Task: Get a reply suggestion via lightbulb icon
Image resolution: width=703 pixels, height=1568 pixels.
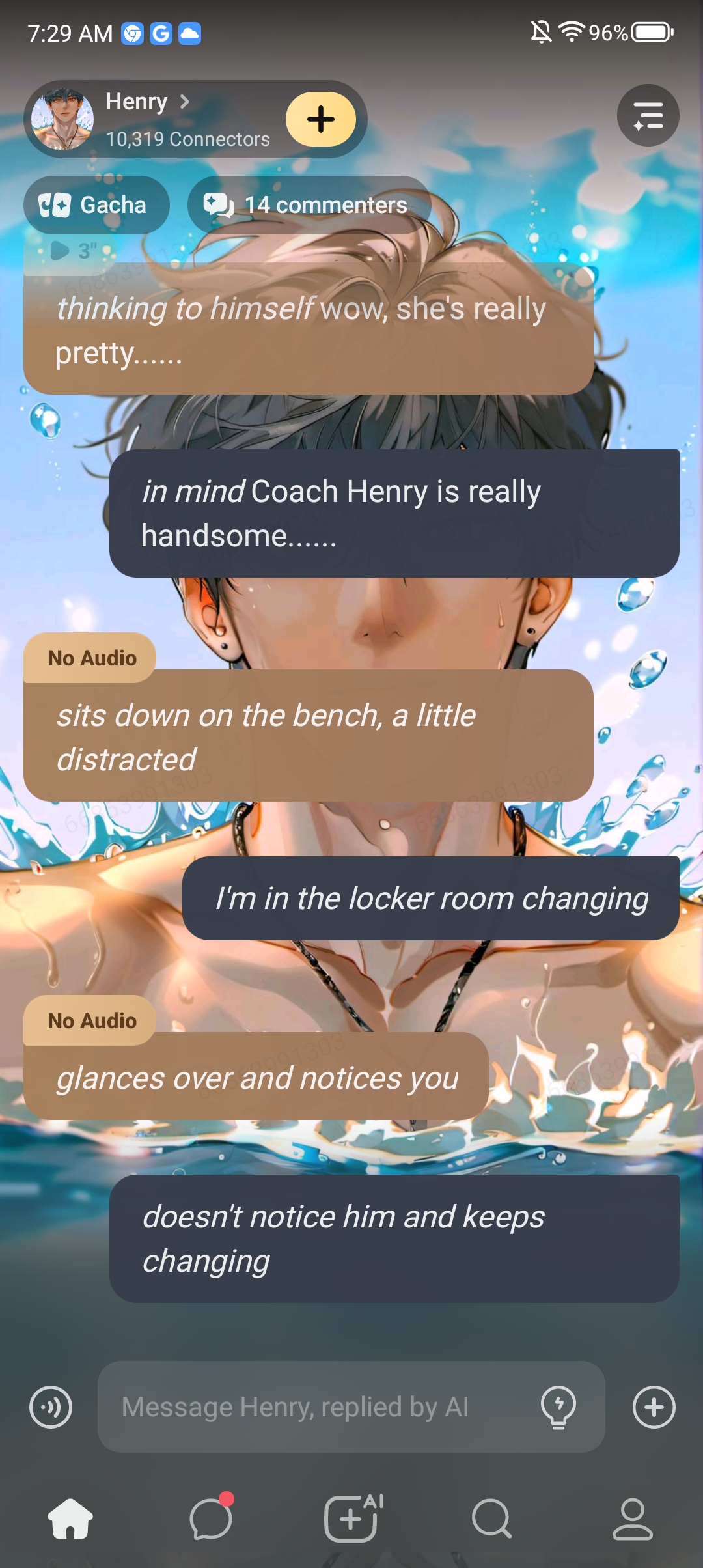Action: click(558, 1407)
